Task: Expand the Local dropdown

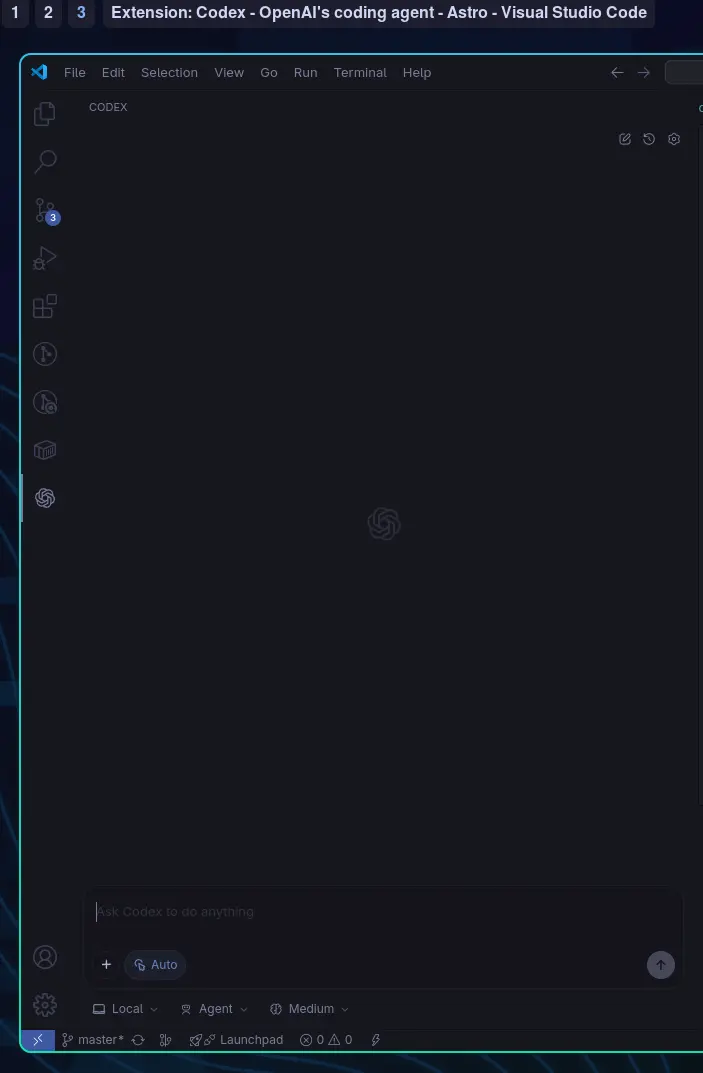Action: pos(125,1009)
